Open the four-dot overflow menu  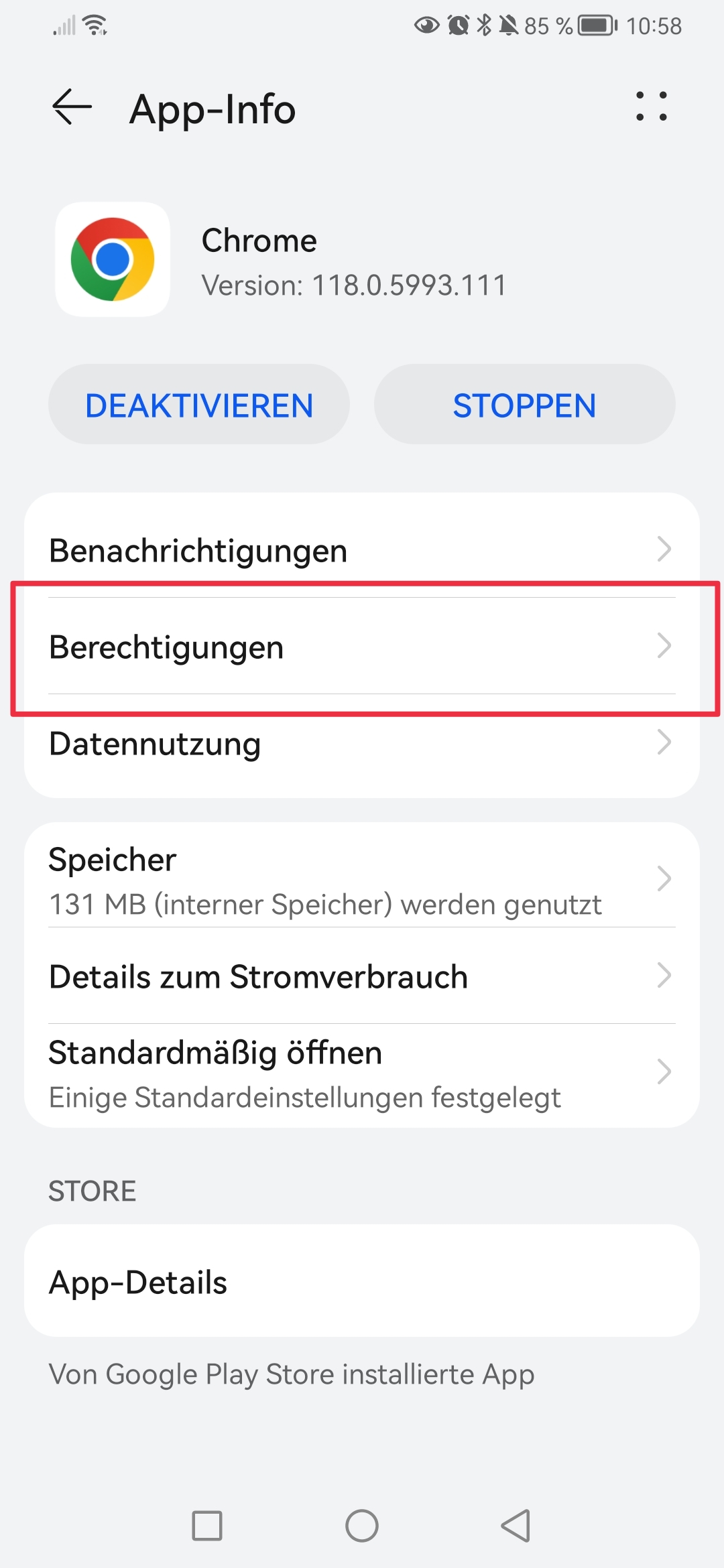[651, 107]
